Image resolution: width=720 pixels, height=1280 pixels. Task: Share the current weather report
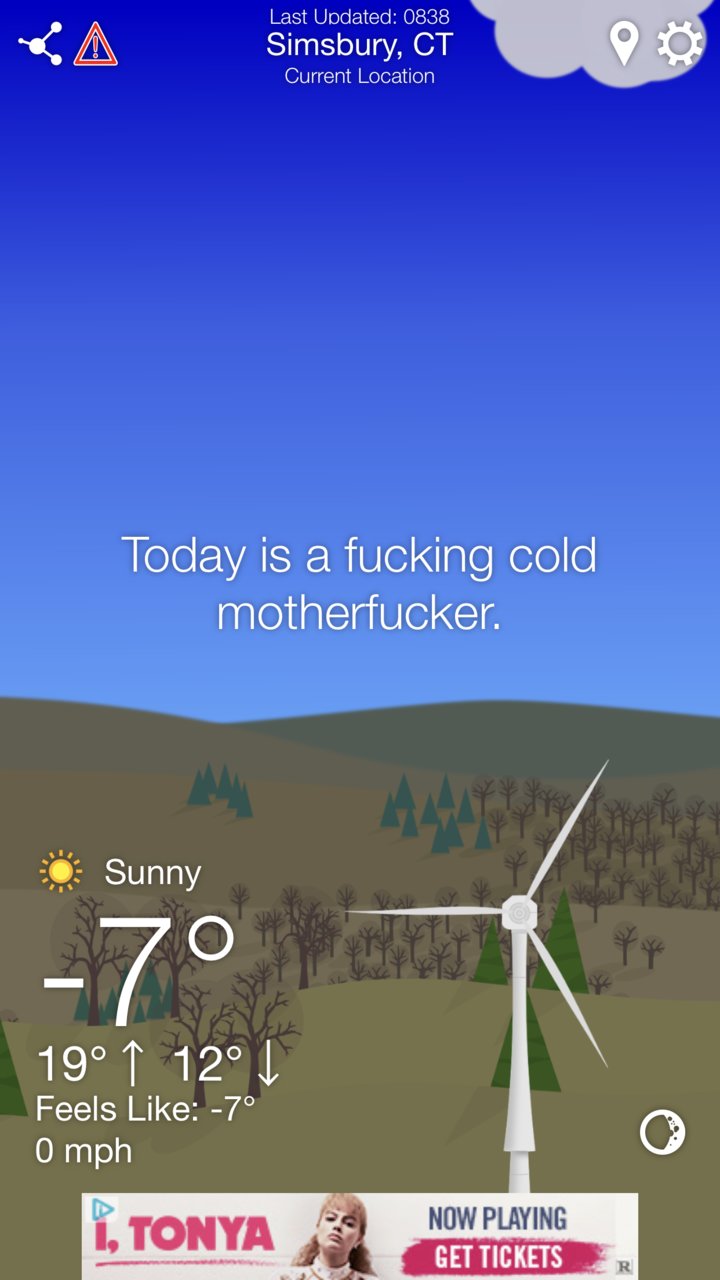point(40,44)
